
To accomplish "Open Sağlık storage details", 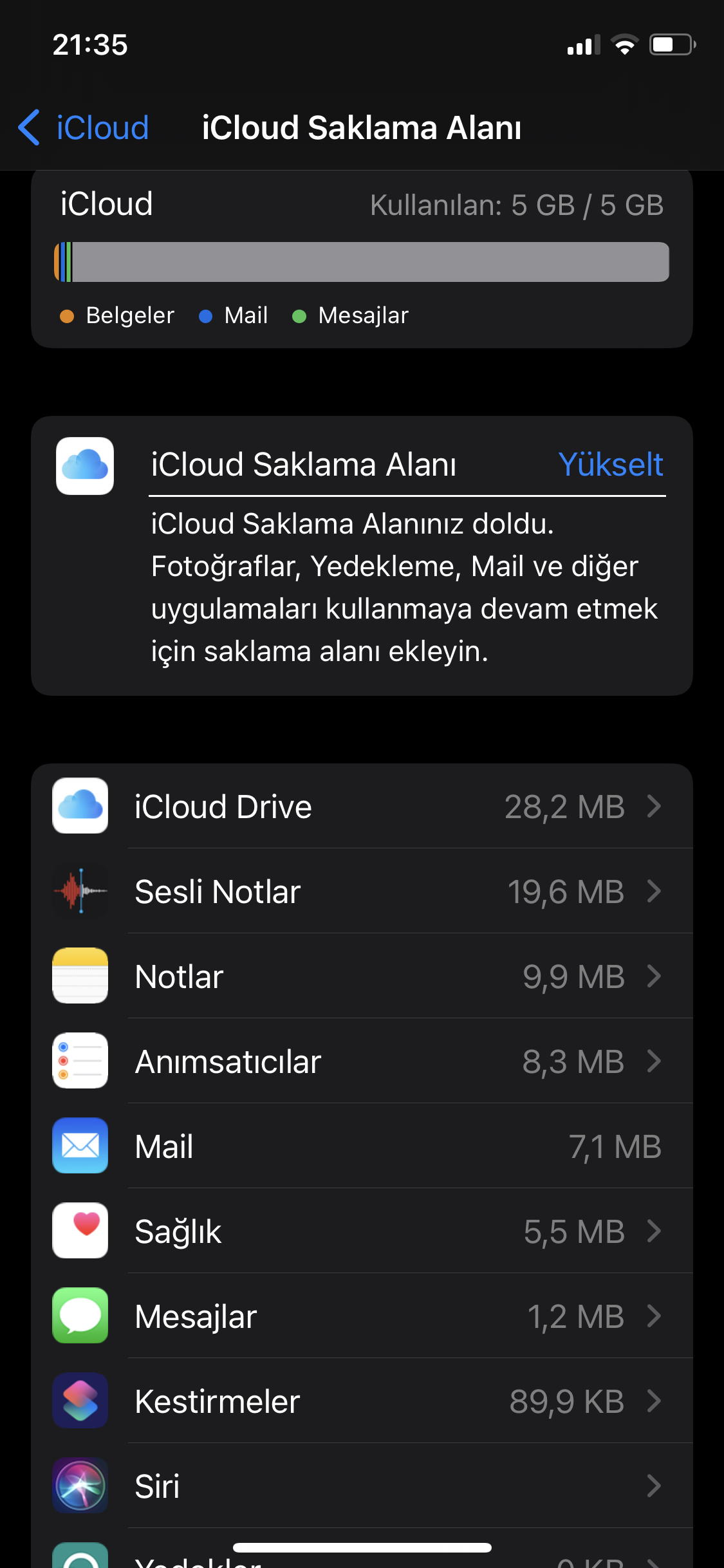I will click(x=362, y=1231).
